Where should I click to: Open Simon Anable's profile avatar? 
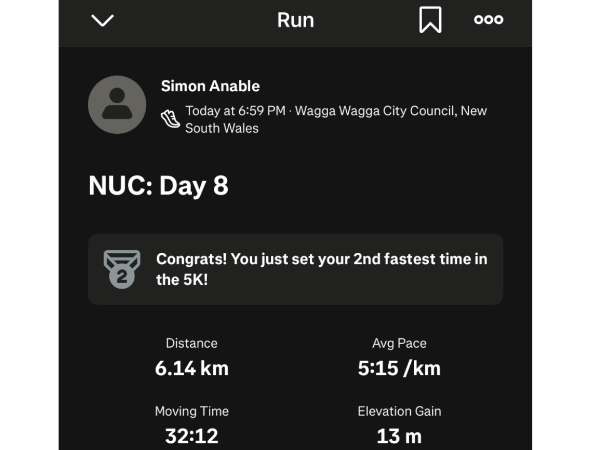[x=117, y=105]
